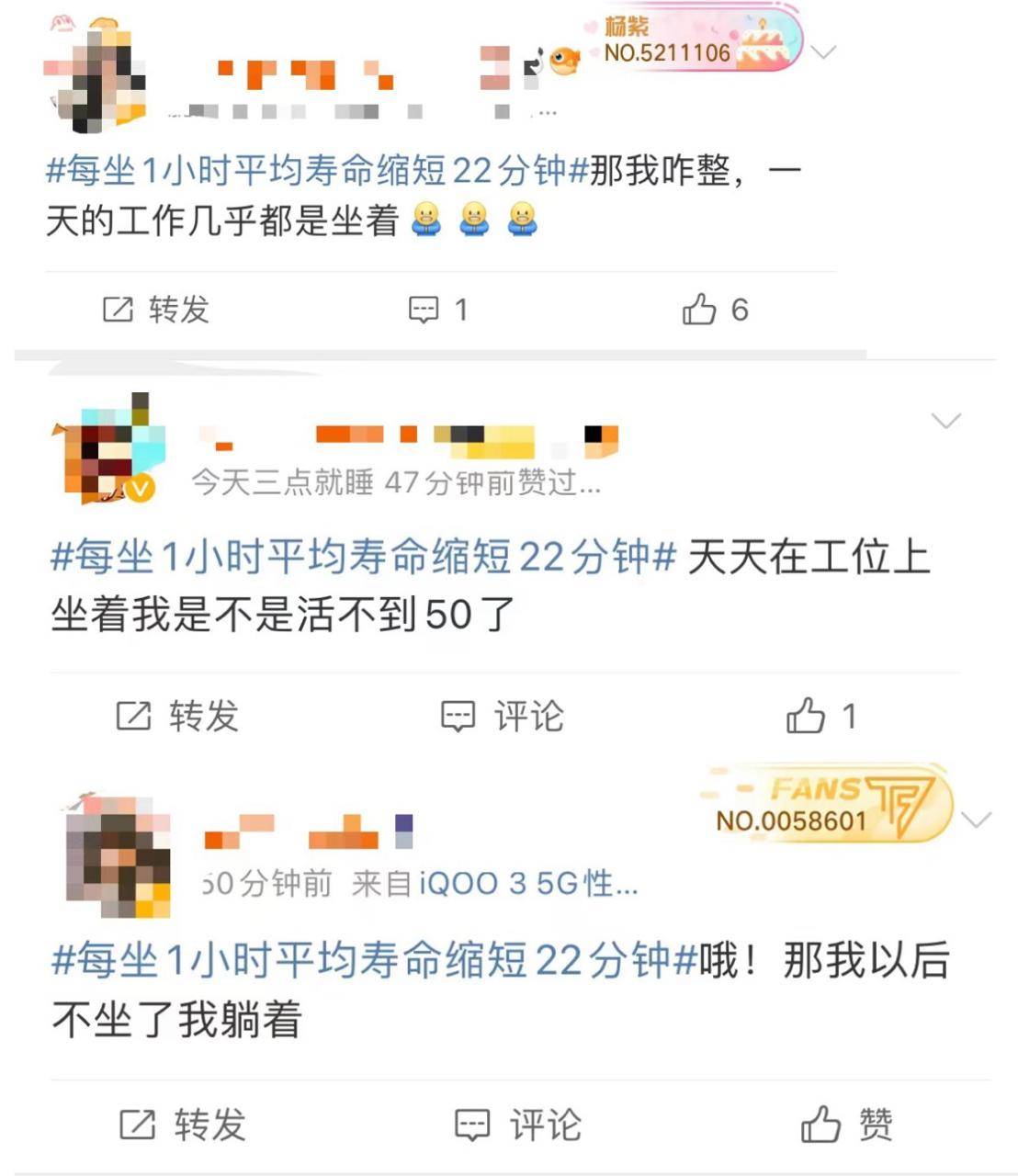
Task: Comment on the 不坐了我躺着 post
Action: (x=518, y=1124)
